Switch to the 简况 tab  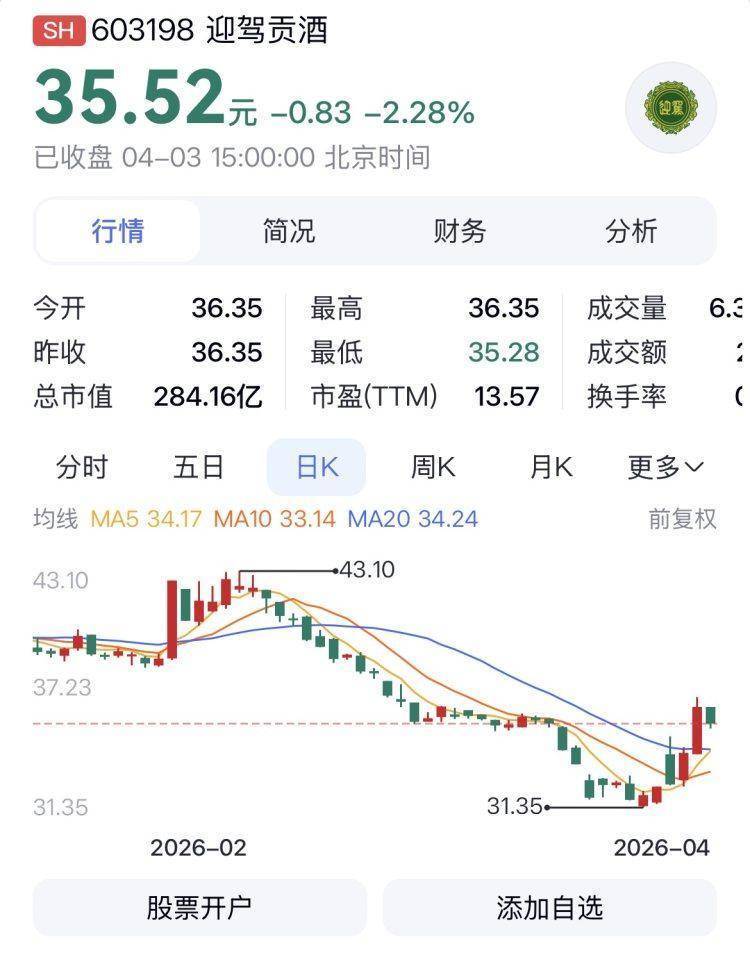click(289, 231)
